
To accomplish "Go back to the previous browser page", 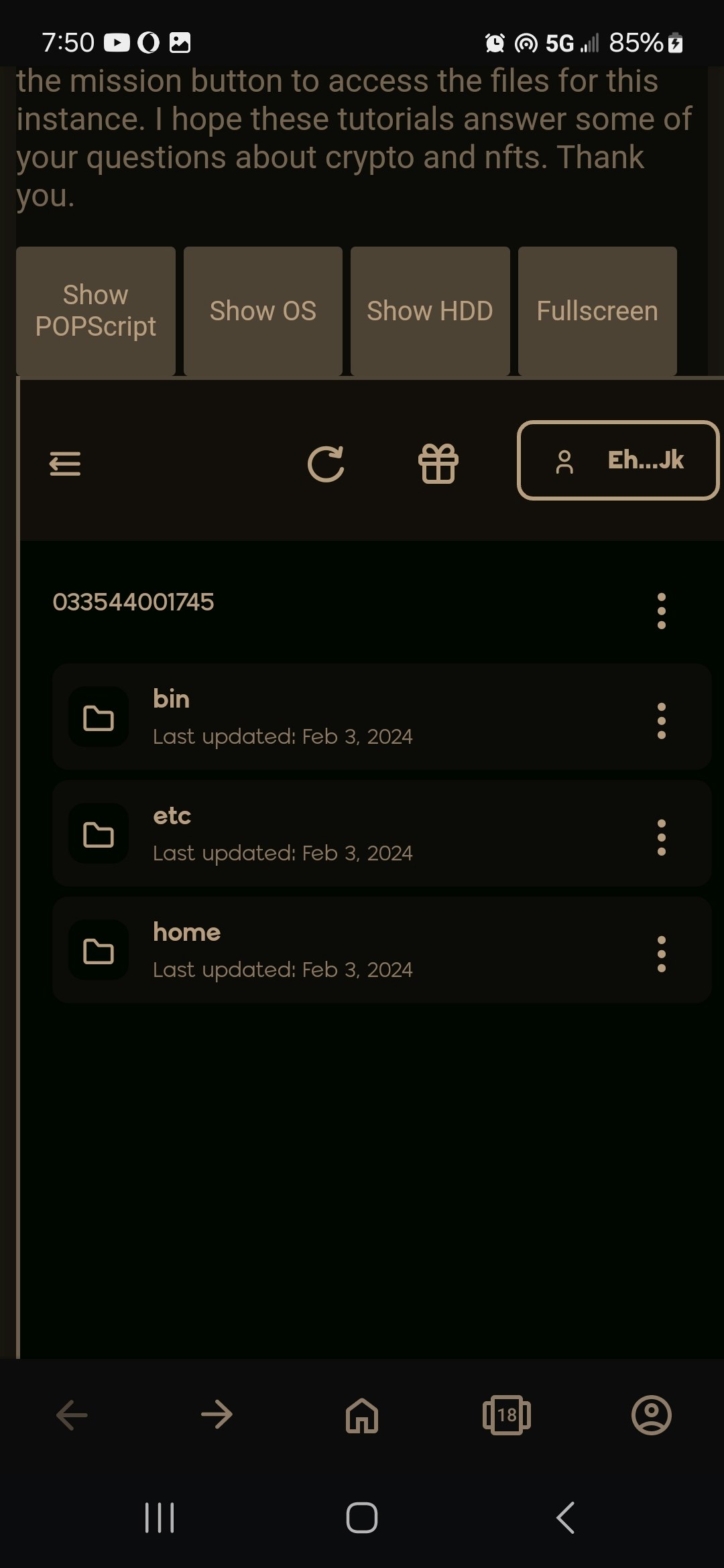I will (x=72, y=1415).
